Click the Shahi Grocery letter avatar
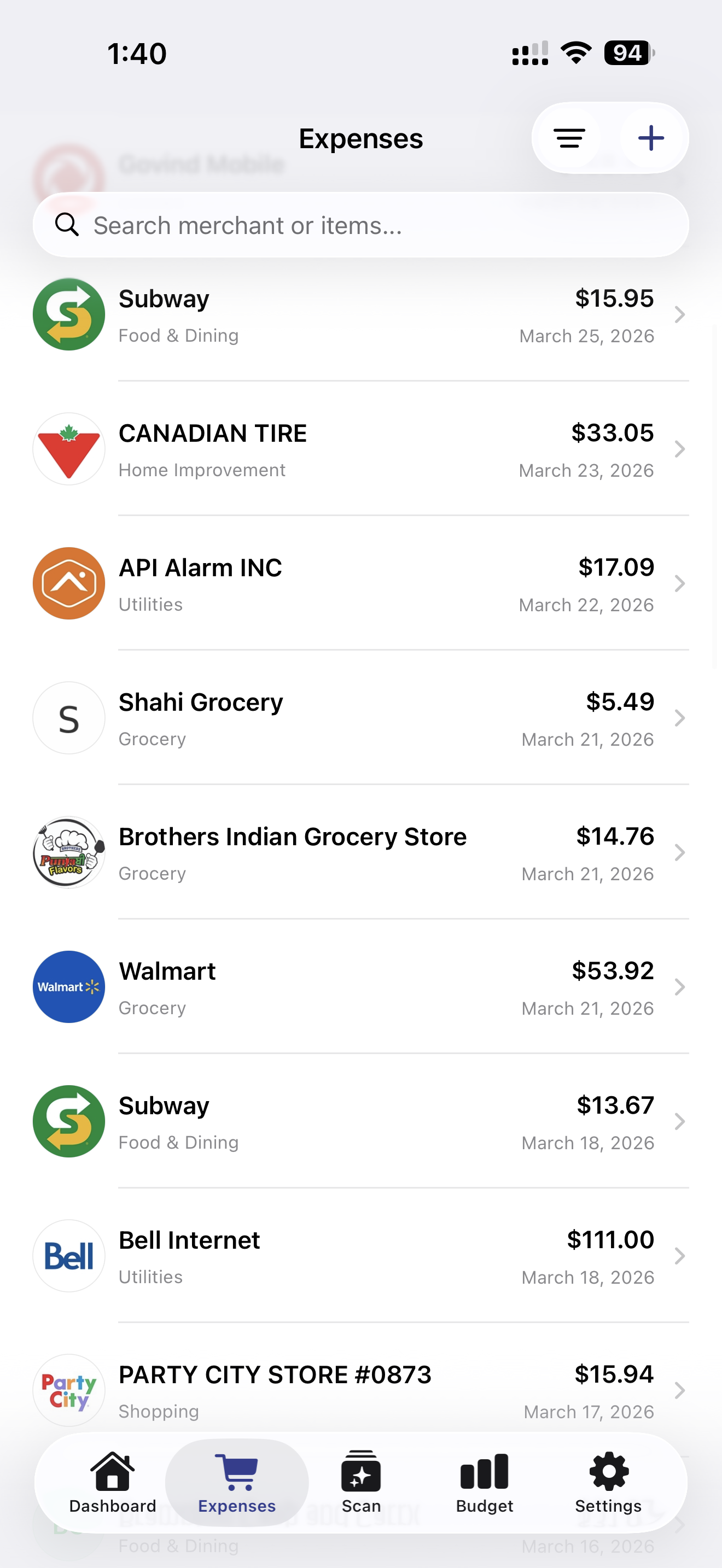Screen dimensions: 722x1568 coord(68,718)
